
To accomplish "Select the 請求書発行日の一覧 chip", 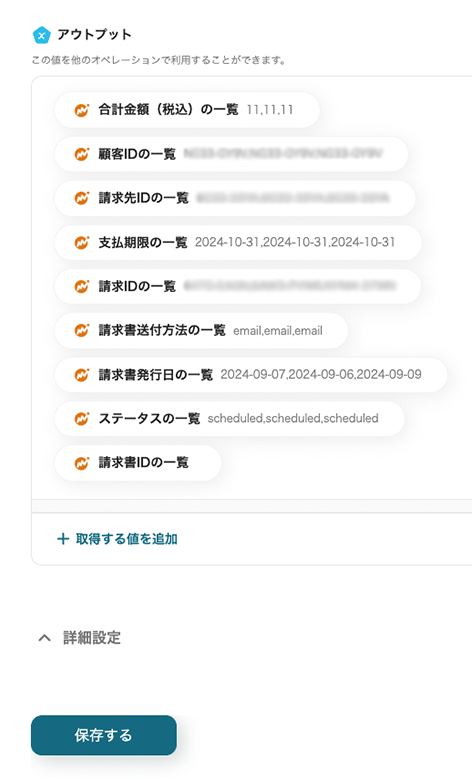I will tap(251, 375).
